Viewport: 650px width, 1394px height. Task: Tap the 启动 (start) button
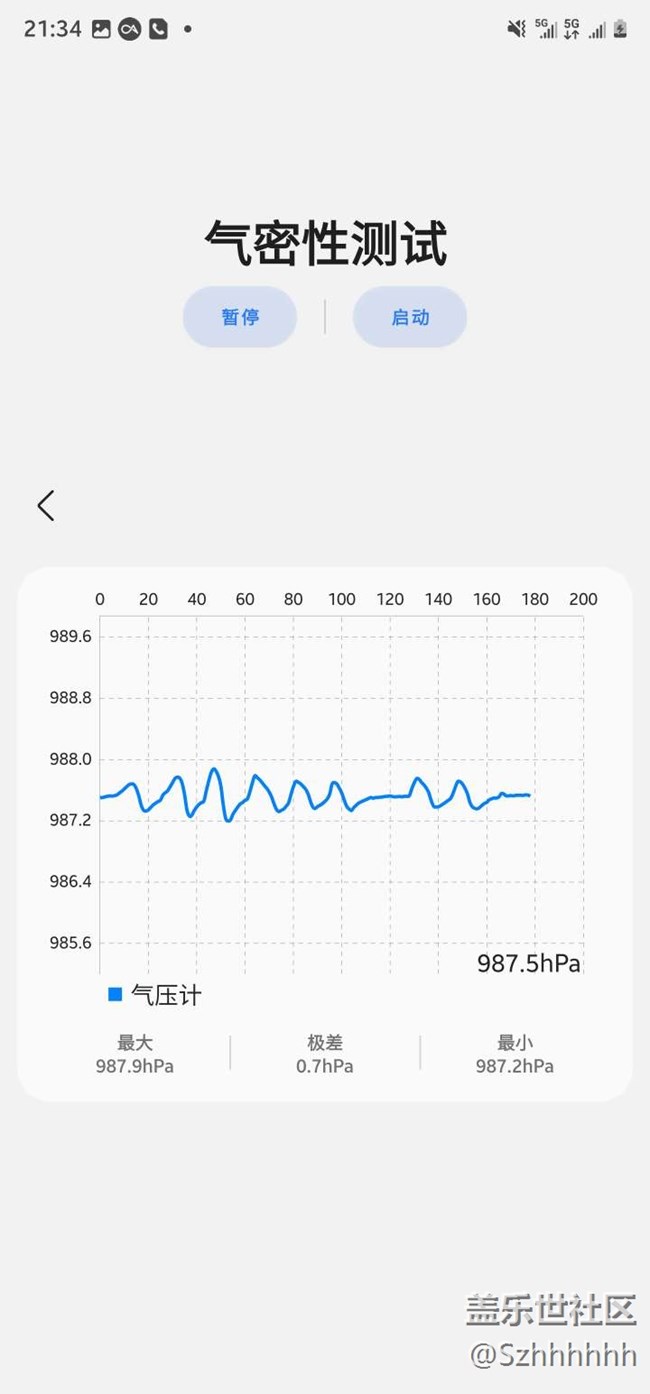[410, 317]
